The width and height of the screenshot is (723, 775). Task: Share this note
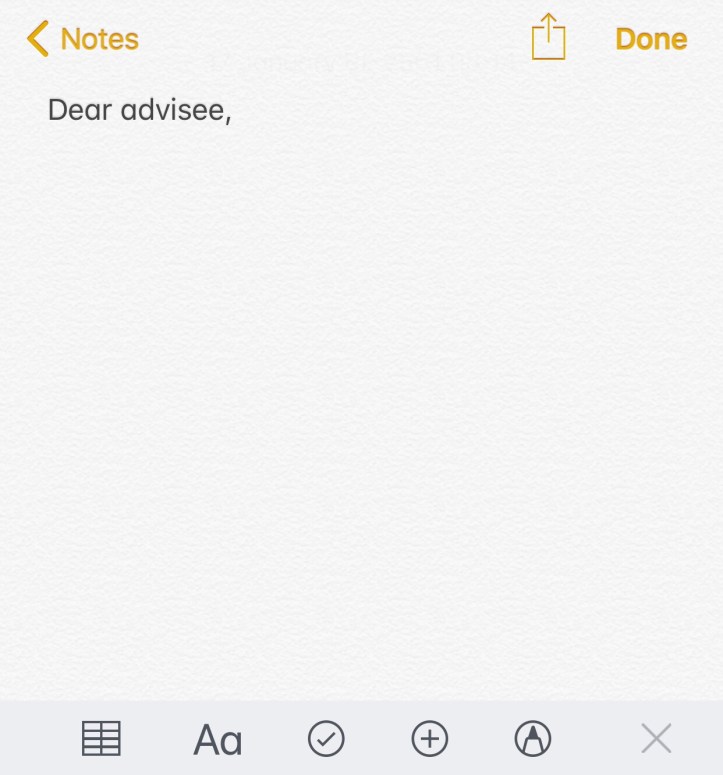548,38
